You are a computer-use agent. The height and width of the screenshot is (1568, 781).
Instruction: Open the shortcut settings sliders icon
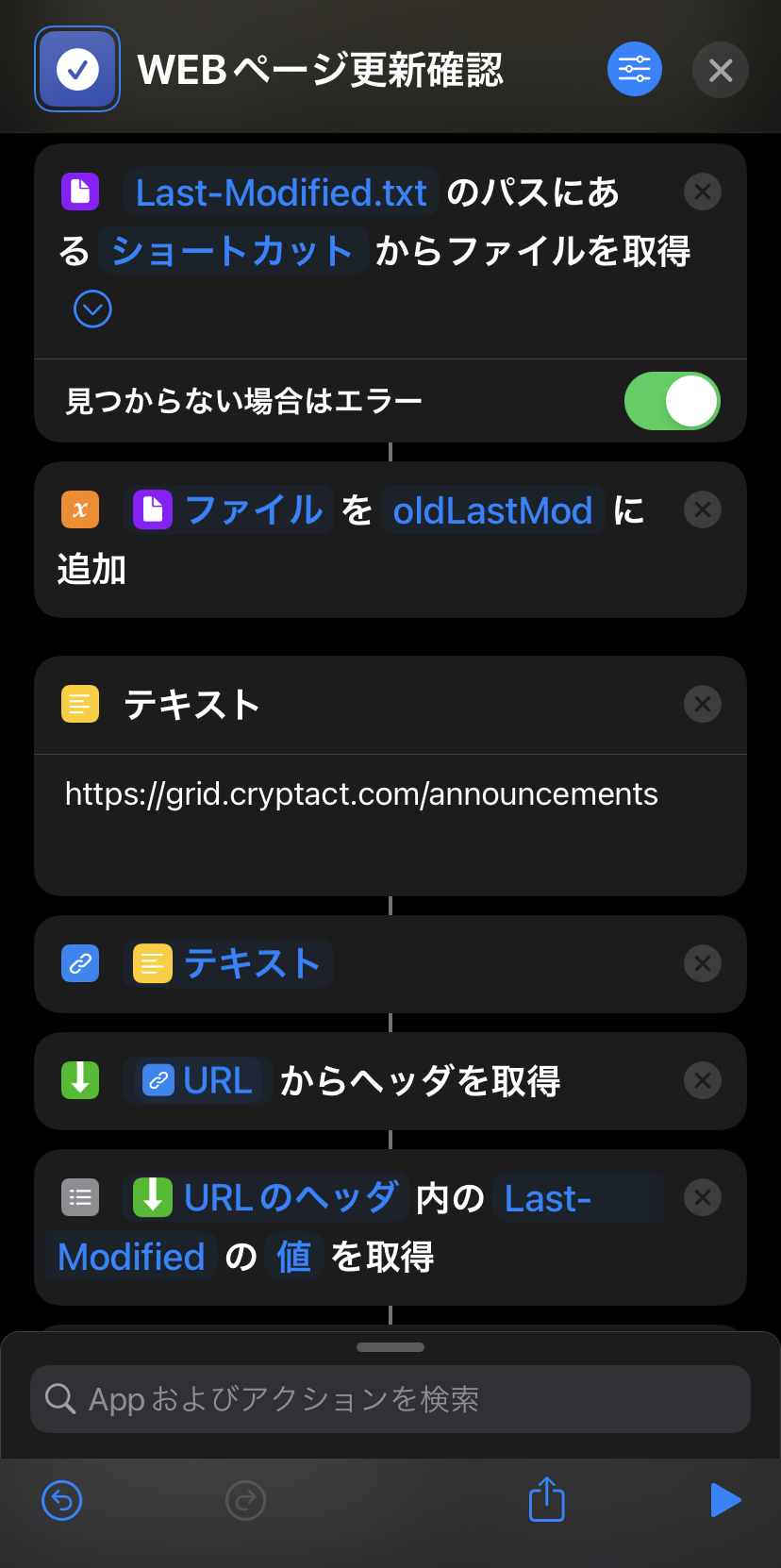(634, 70)
